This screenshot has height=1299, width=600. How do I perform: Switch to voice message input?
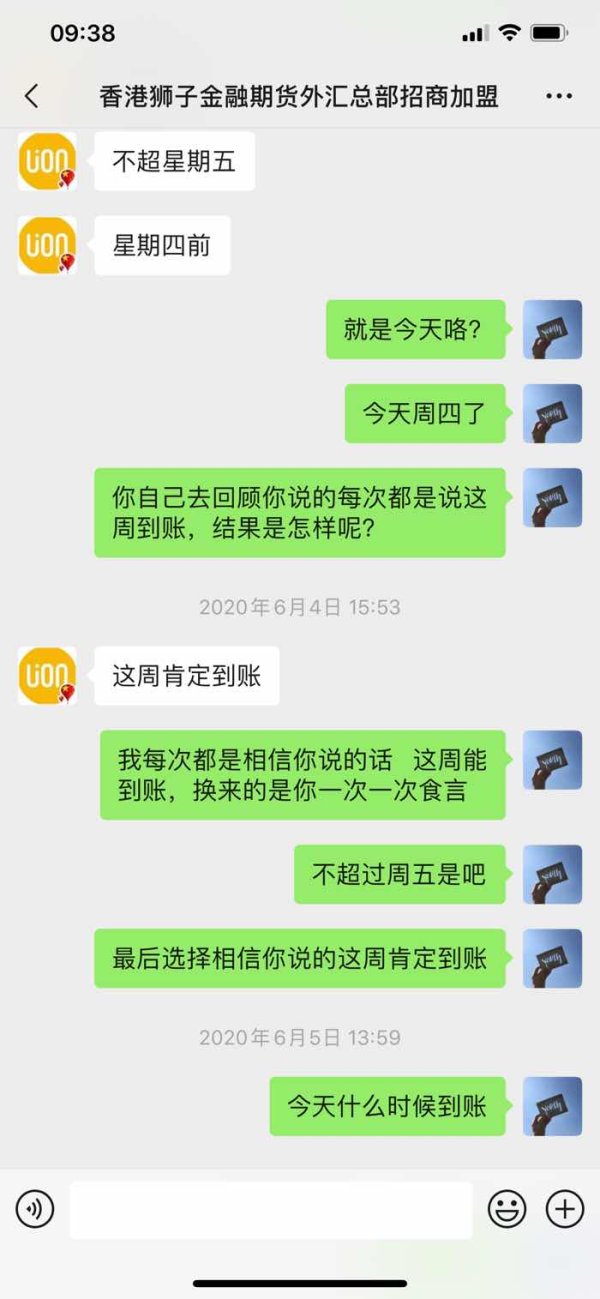tap(35, 1210)
